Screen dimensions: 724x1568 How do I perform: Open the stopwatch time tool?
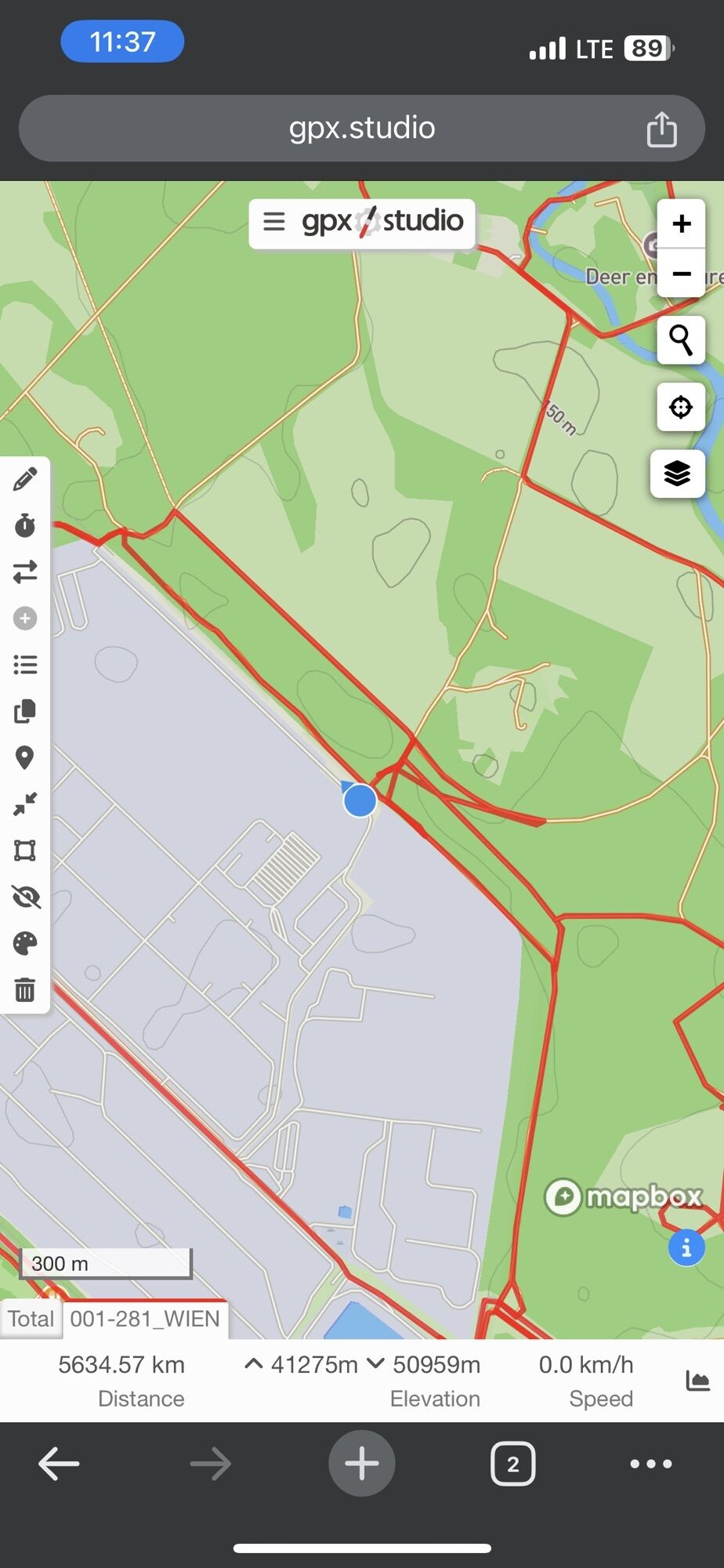click(x=25, y=525)
